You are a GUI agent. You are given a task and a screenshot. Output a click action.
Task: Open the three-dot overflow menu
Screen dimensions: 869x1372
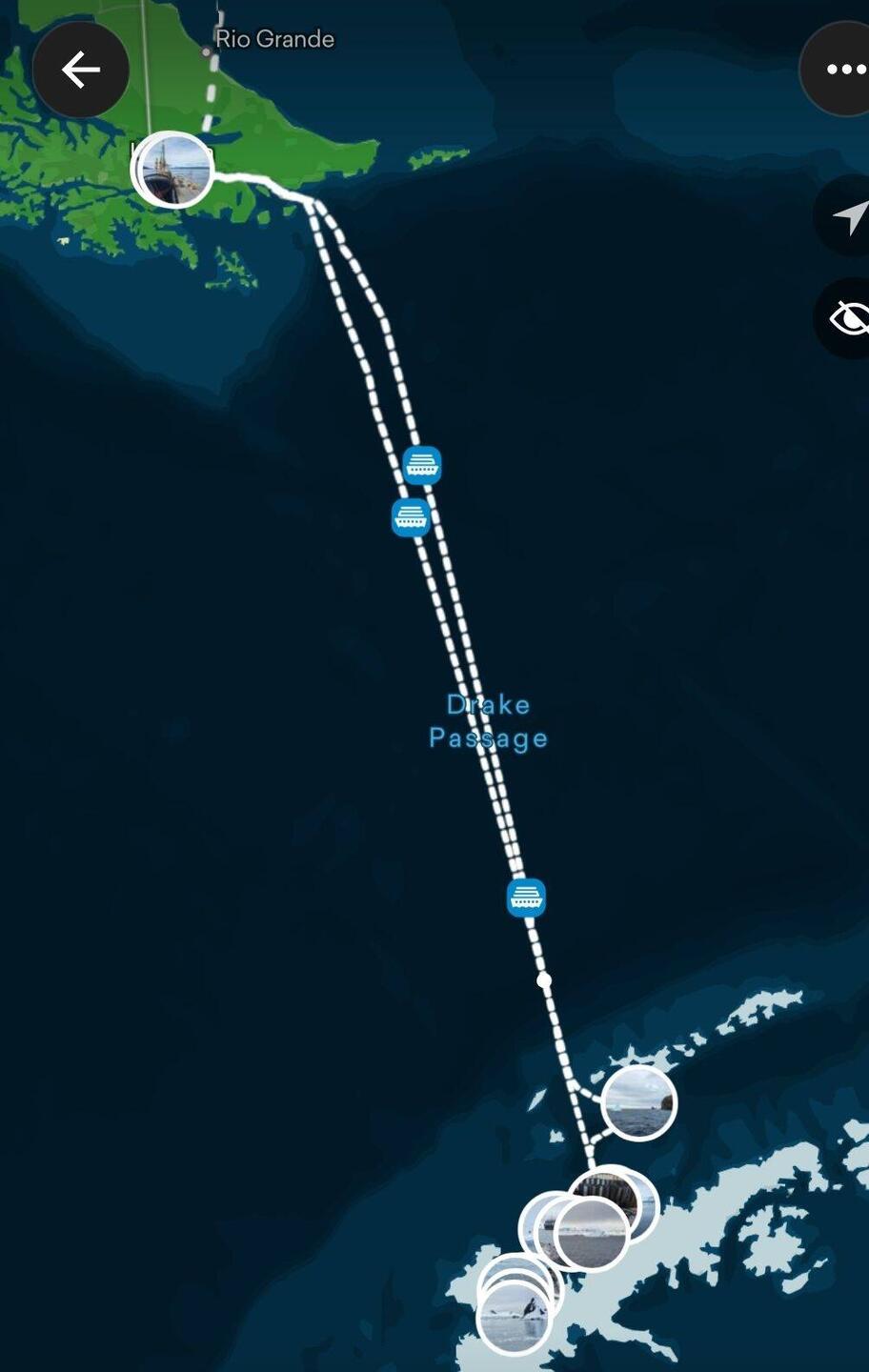pos(842,70)
